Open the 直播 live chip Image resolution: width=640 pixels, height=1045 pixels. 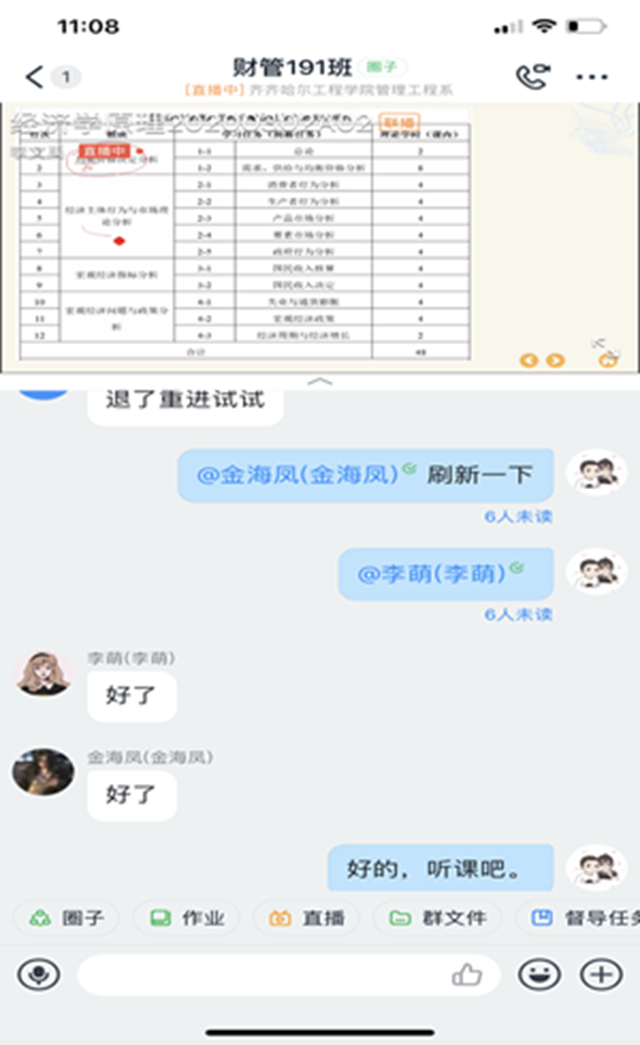coord(307,917)
